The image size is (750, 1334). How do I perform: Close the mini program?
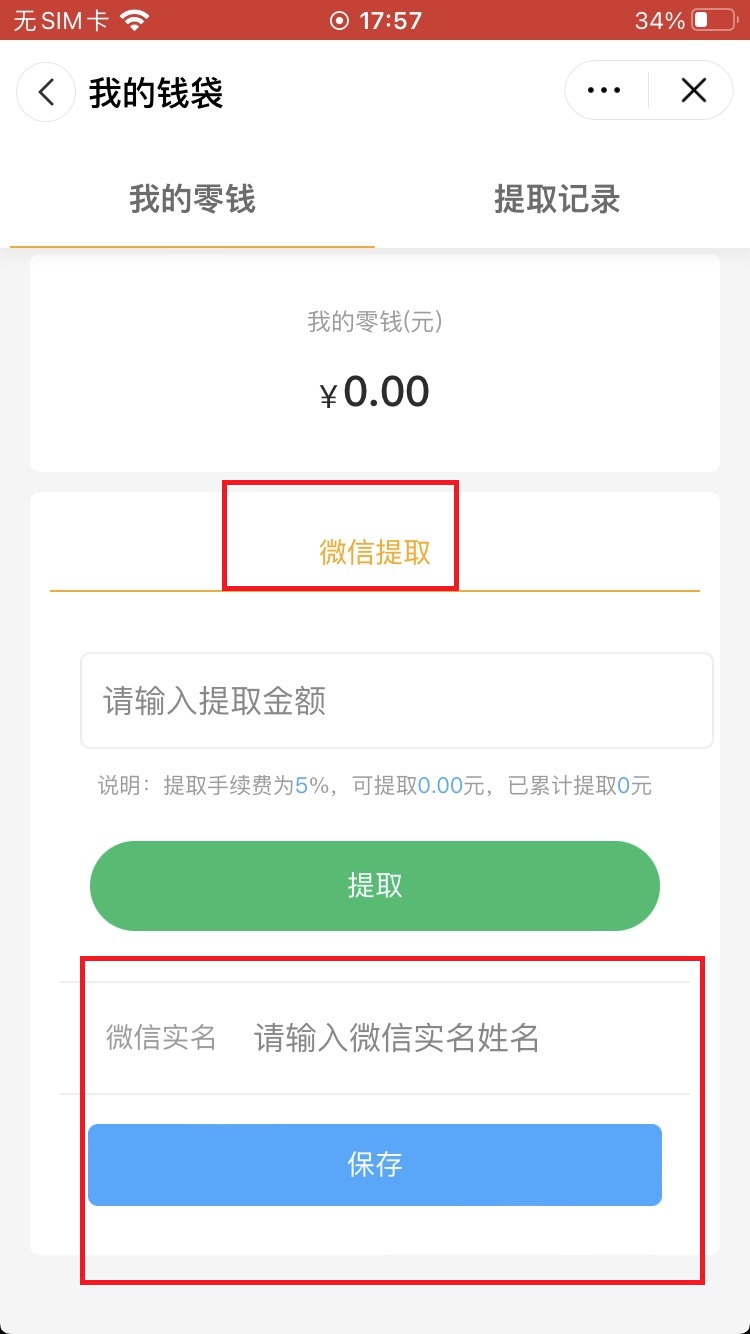(693, 91)
